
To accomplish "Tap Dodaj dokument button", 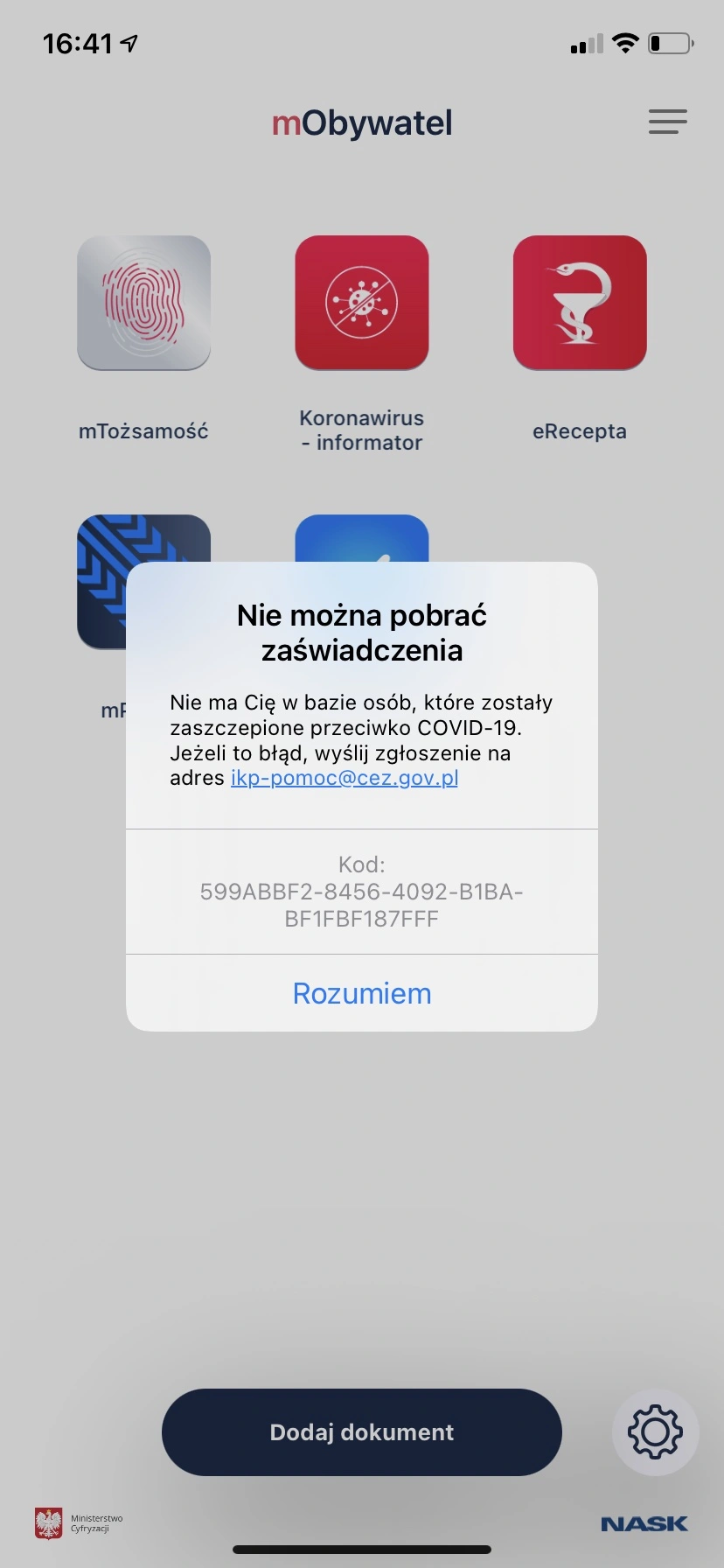I will click(x=362, y=1432).
